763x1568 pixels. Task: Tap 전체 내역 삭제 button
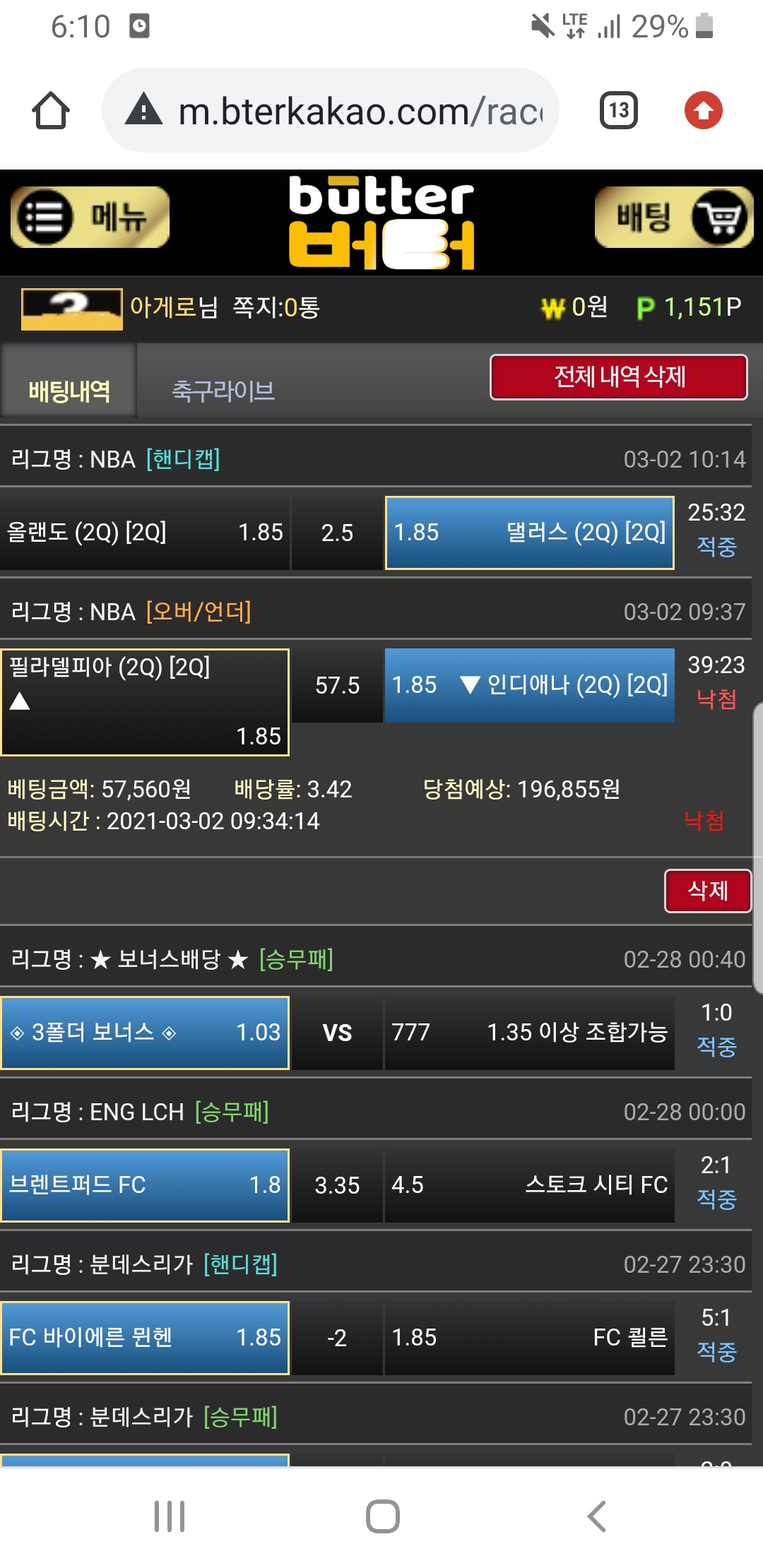click(x=619, y=377)
